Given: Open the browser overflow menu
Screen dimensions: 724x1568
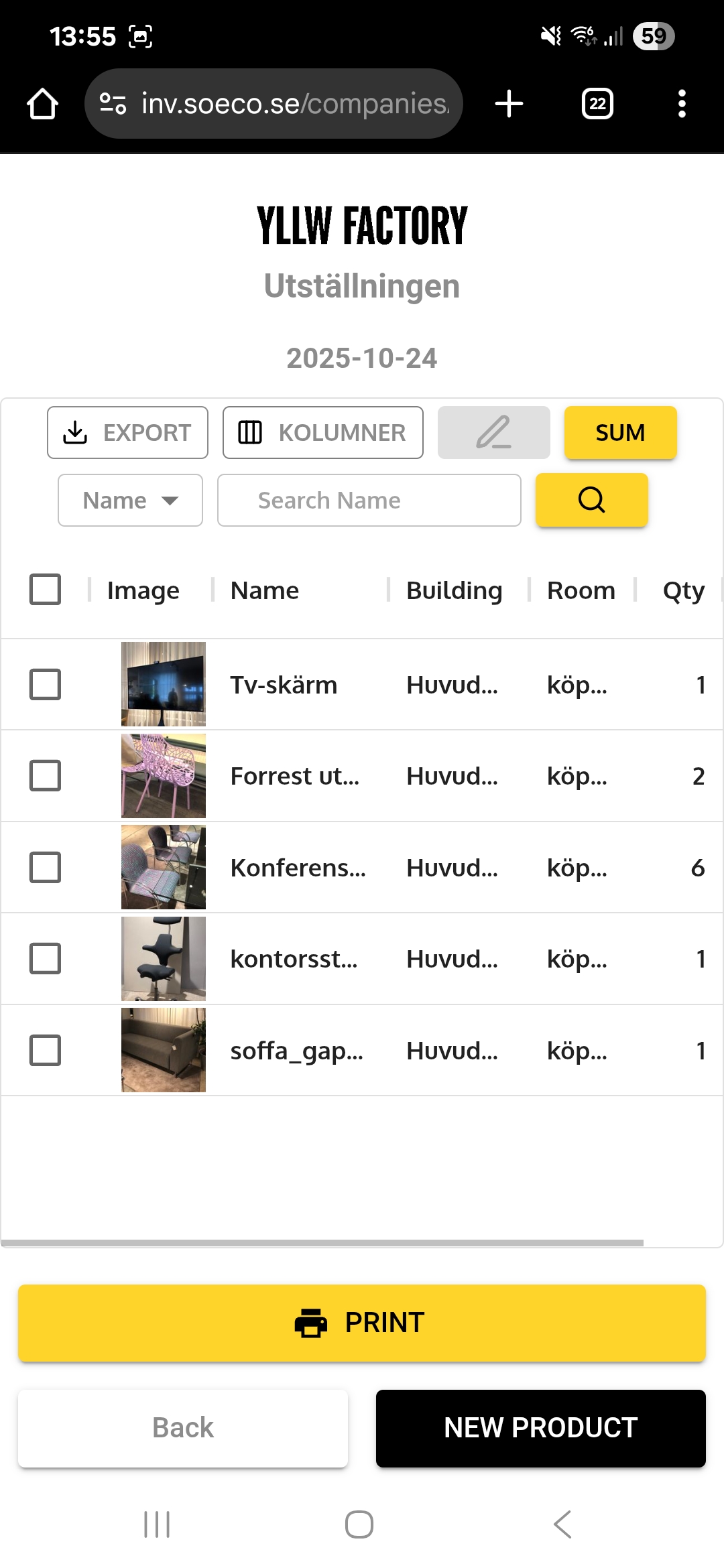Looking at the screenshot, I should coord(682,104).
